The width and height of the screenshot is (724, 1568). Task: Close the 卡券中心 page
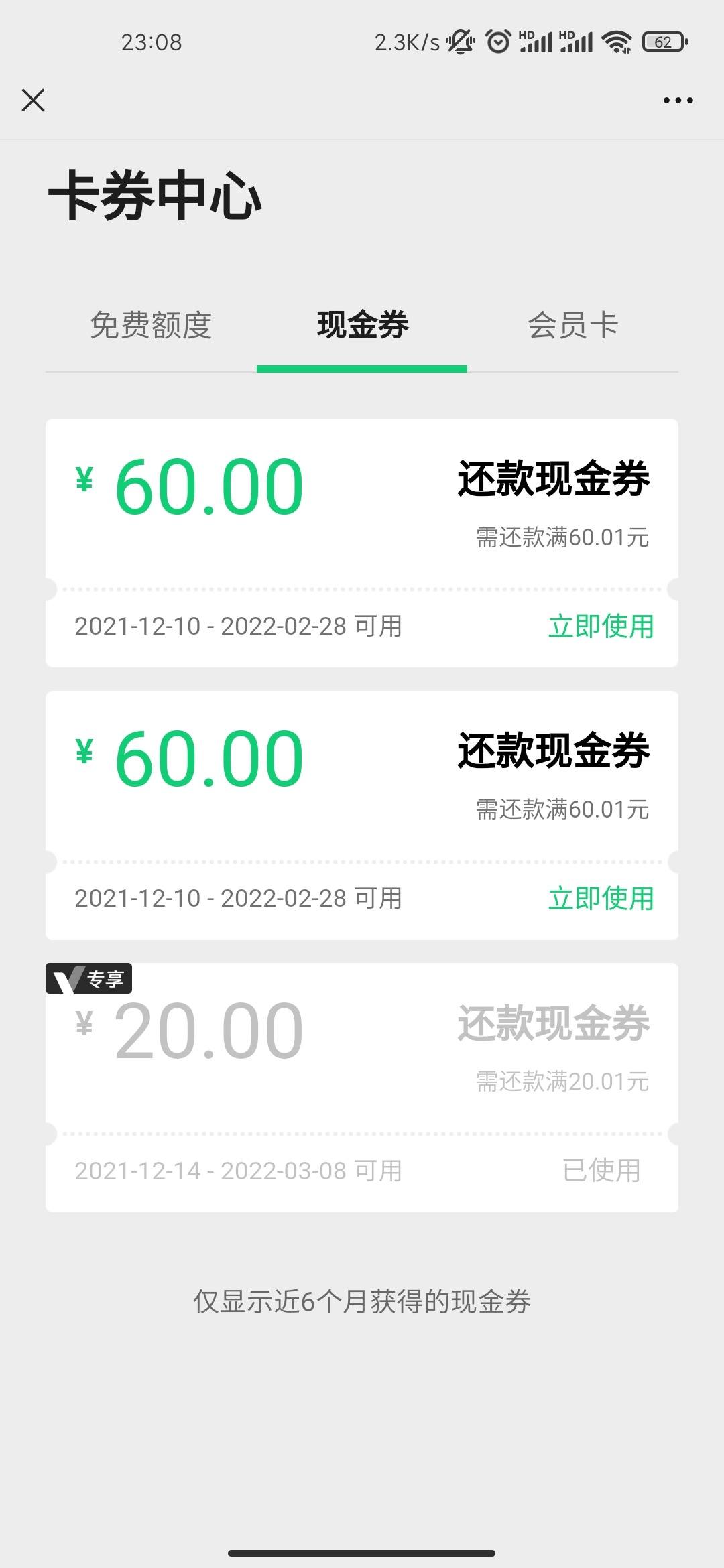click(x=33, y=101)
